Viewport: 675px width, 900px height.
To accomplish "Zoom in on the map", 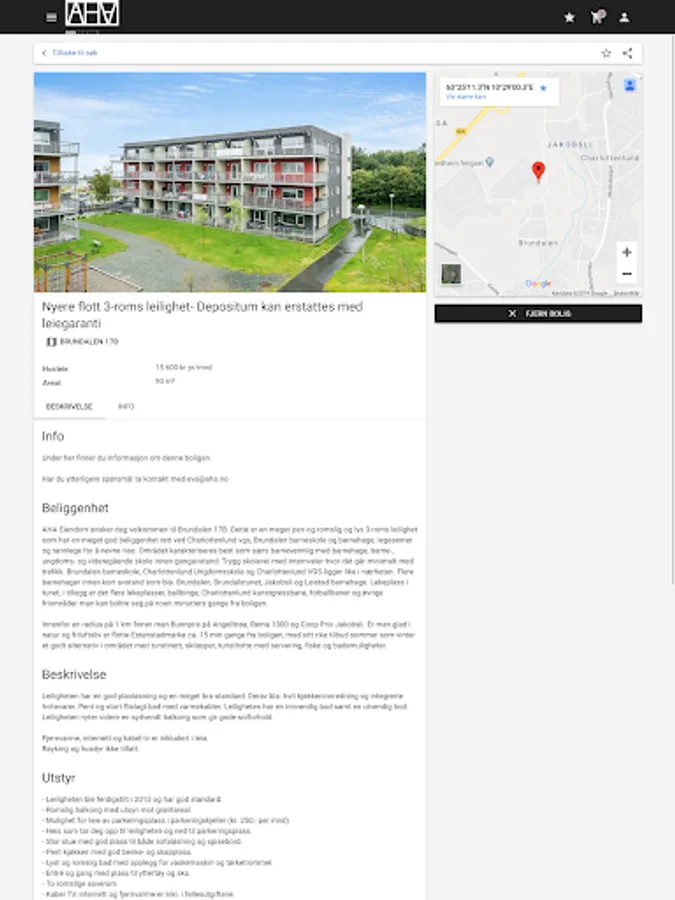I will 627,253.
